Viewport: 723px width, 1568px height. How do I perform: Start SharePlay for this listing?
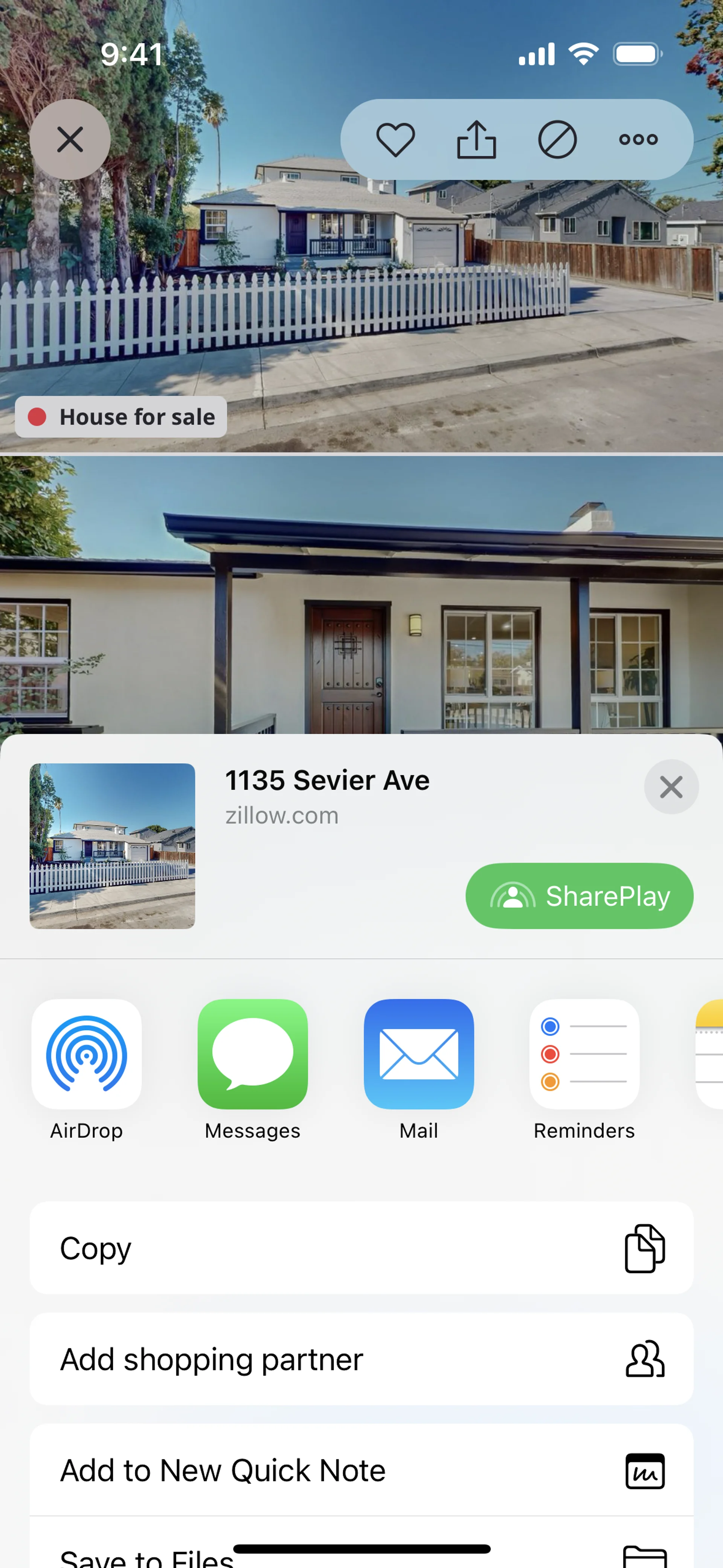[580, 896]
